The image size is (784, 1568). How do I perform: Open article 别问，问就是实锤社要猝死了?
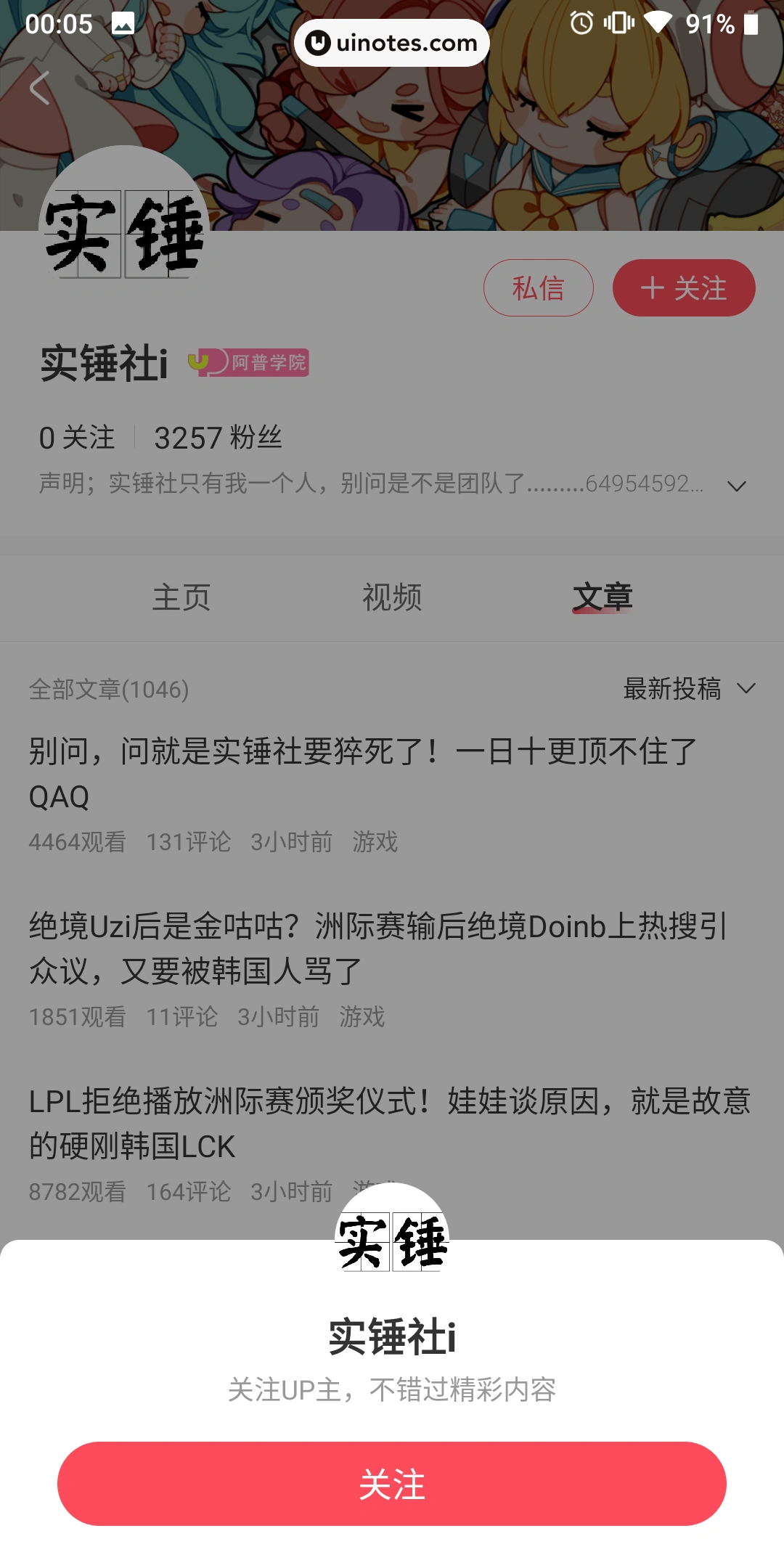363,773
